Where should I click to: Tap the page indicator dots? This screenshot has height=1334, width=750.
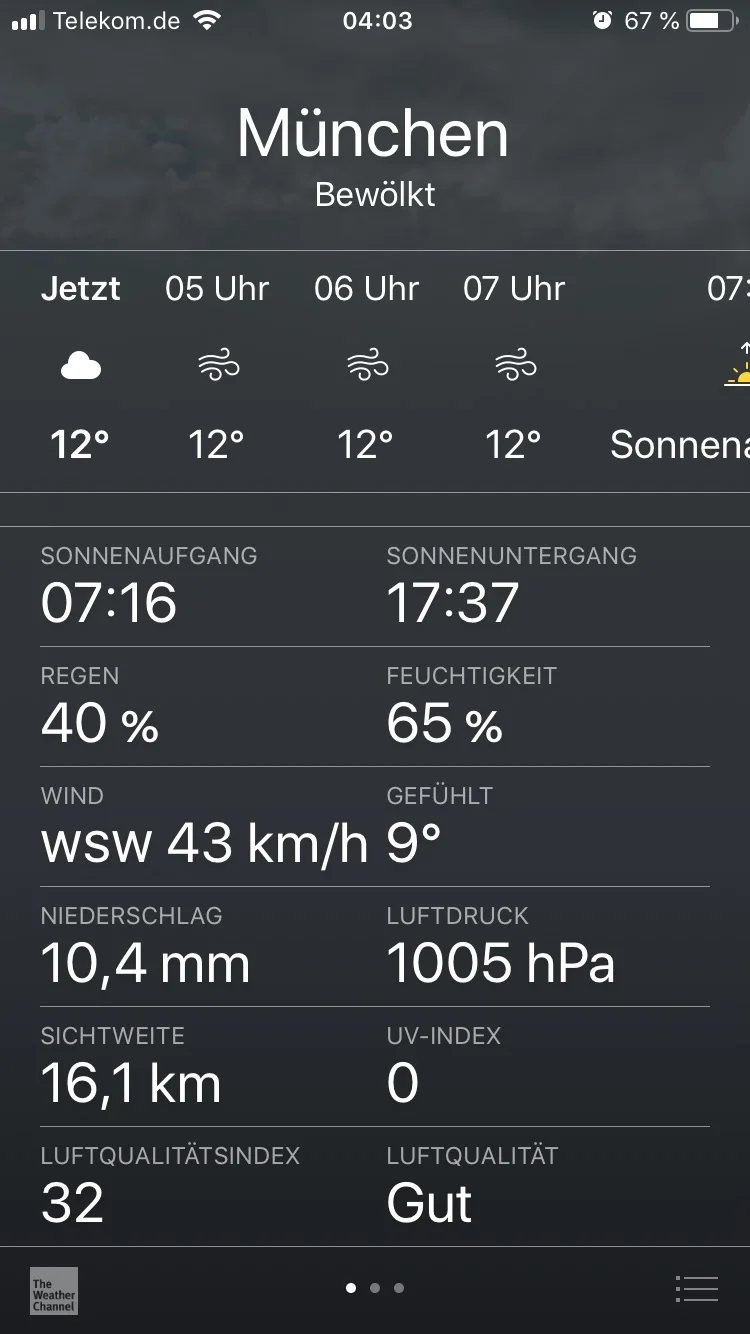[x=375, y=1288]
